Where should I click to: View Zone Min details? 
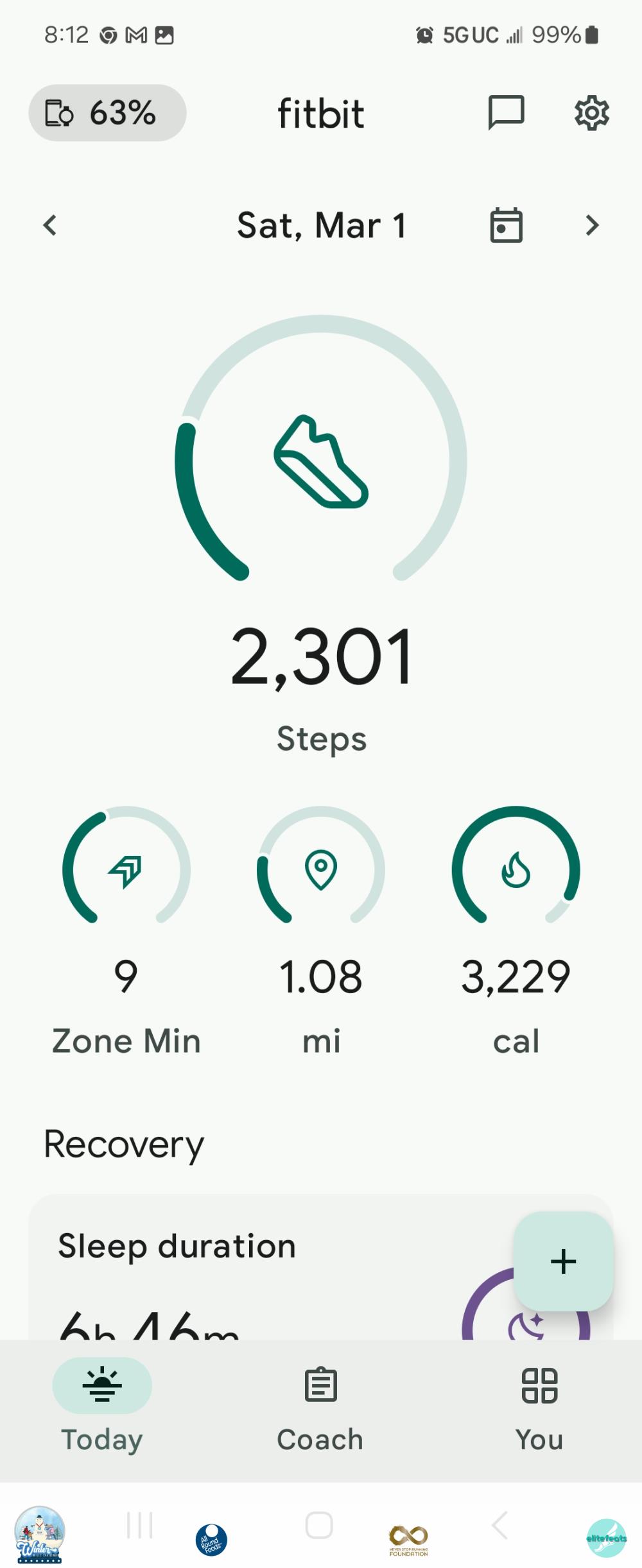(x=126, y=869)
